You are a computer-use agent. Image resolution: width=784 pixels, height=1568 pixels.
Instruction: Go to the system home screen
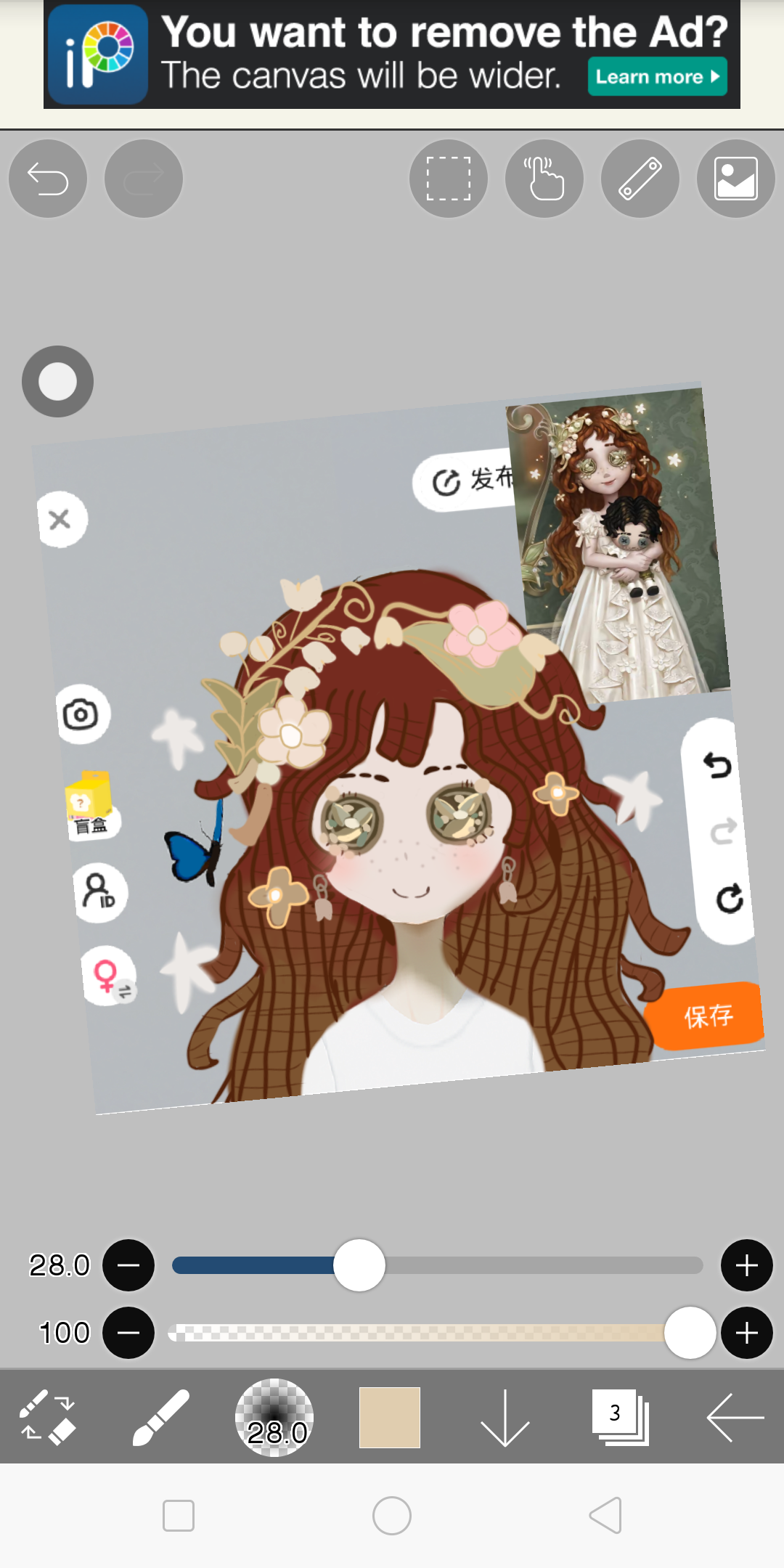tap(392, 1516)
